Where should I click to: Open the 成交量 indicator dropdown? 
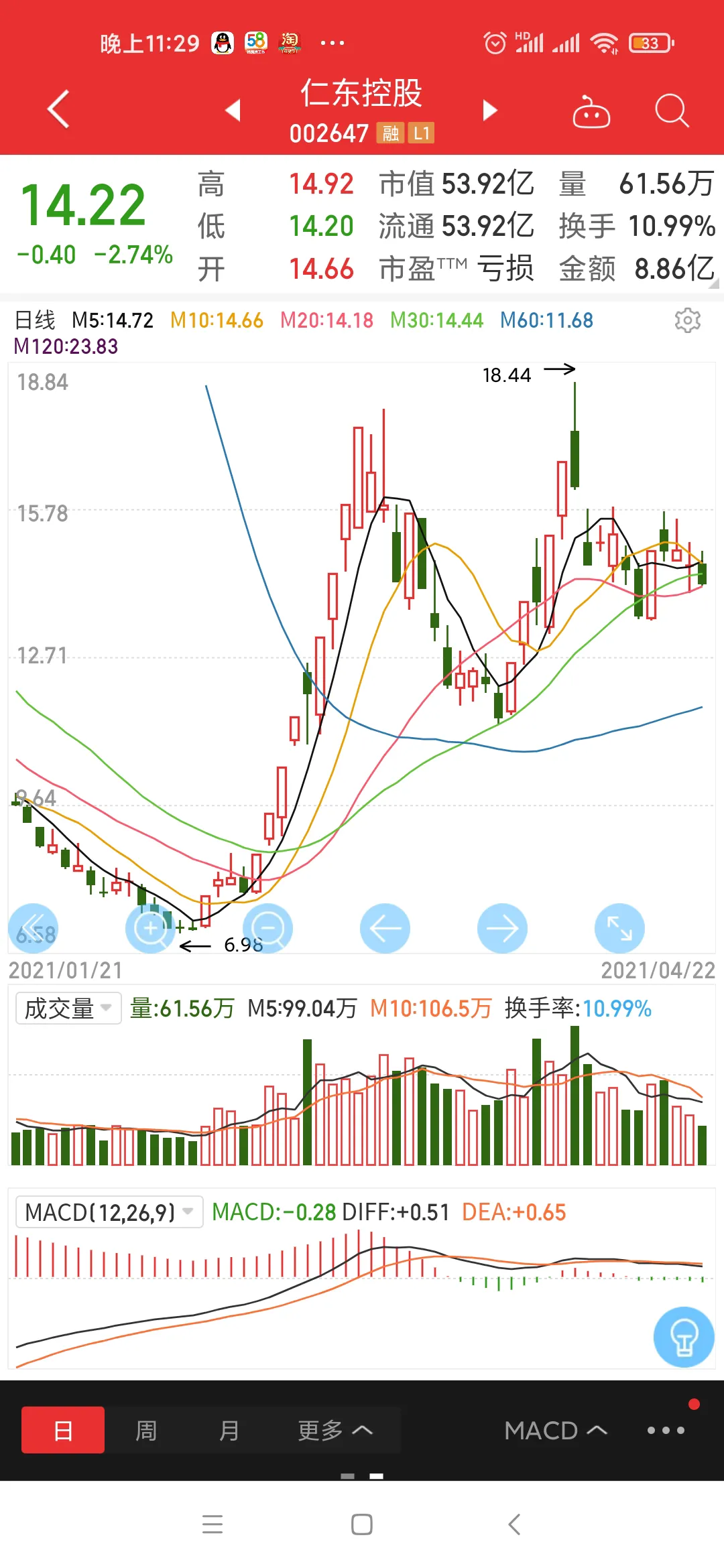click(68, 1008)
